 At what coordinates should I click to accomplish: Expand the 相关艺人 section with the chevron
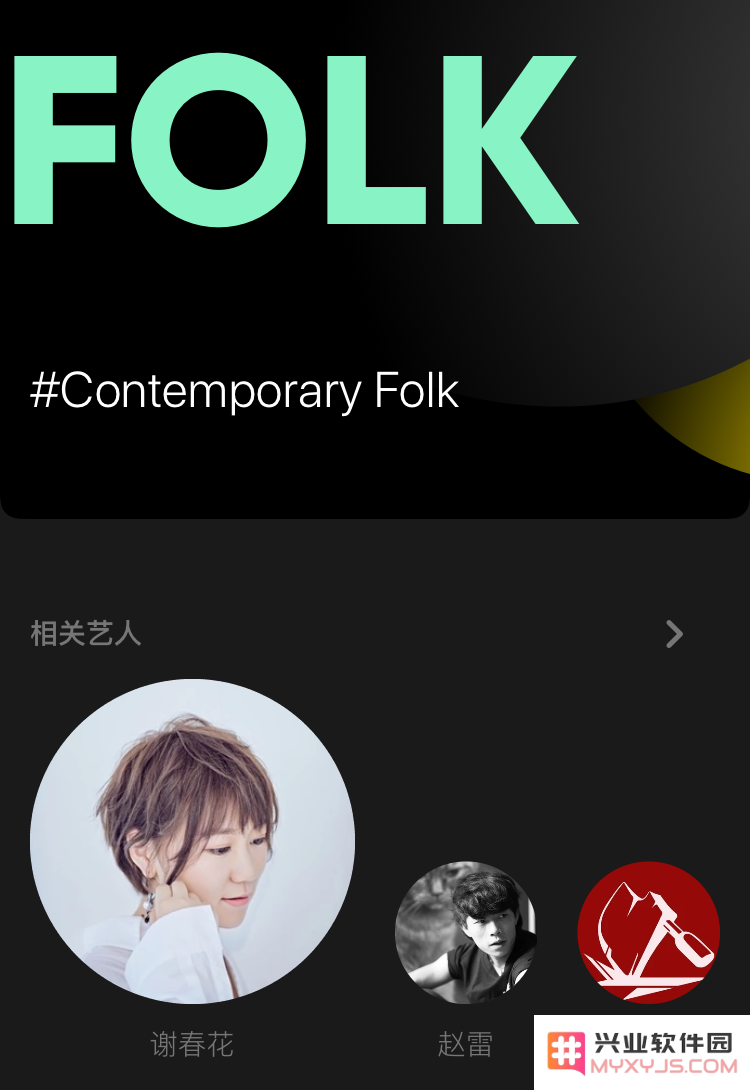click(674, 633)
